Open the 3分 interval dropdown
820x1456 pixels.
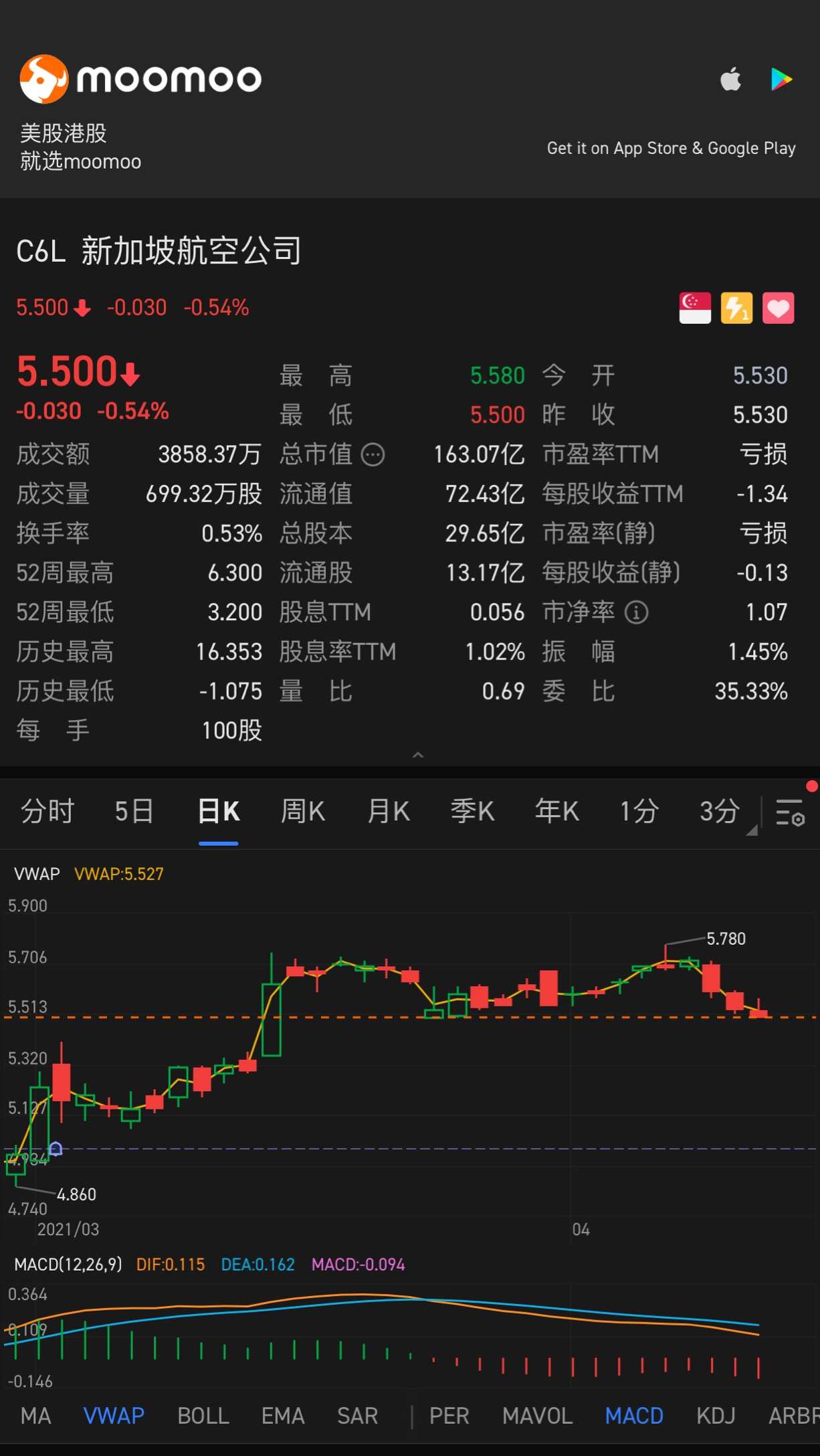721,812
